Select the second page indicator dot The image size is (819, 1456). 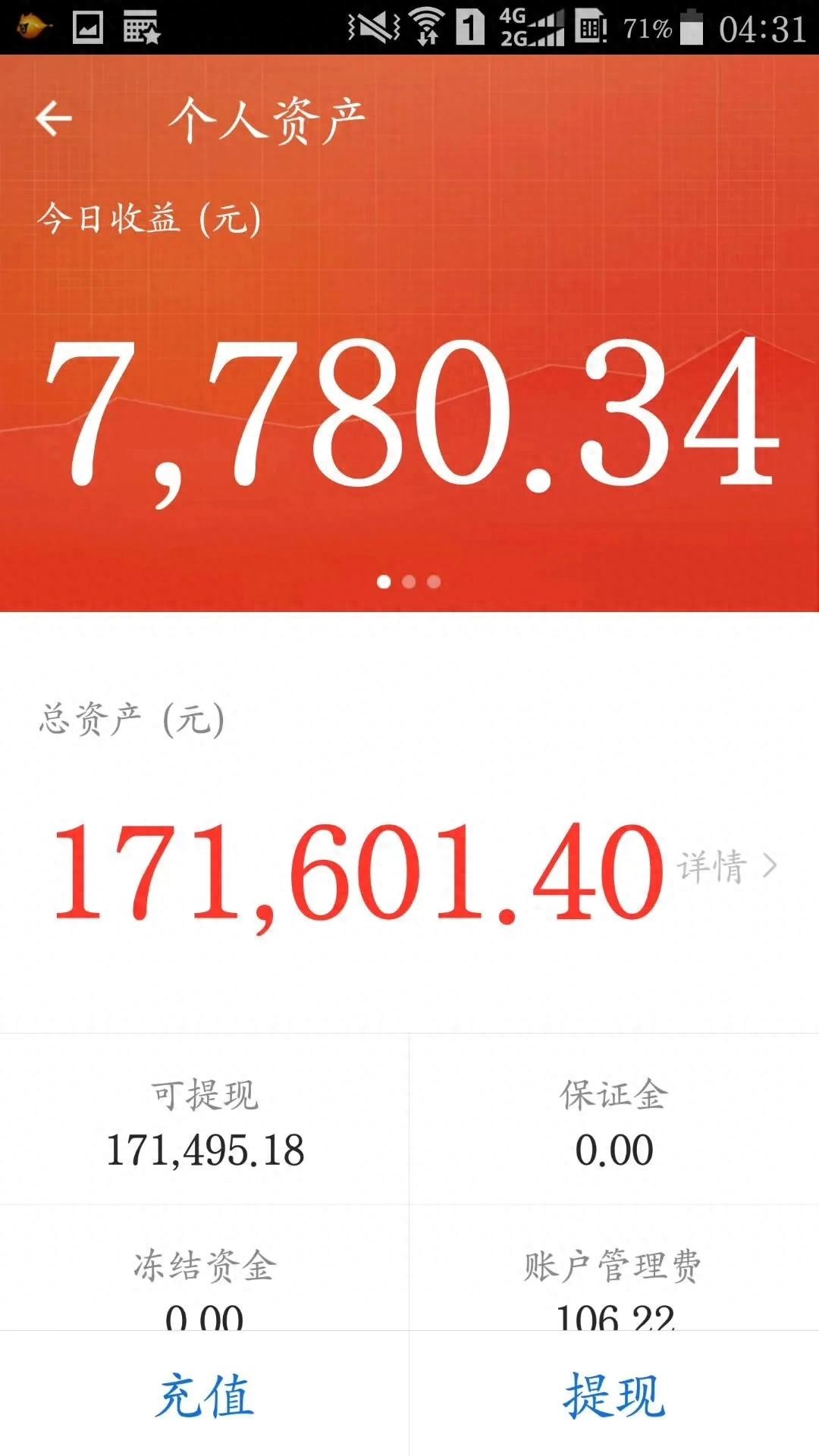click(409, 582)
